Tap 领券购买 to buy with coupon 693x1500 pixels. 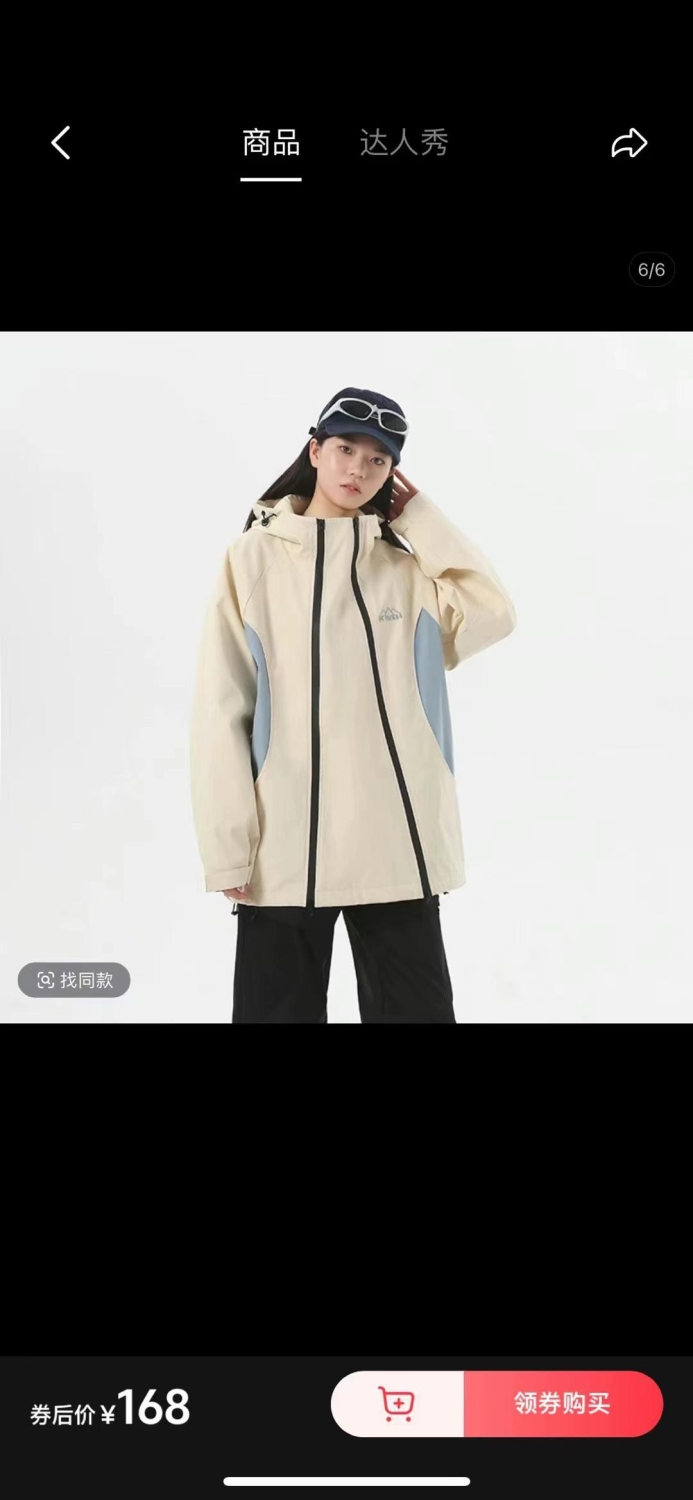(563, 1404)
